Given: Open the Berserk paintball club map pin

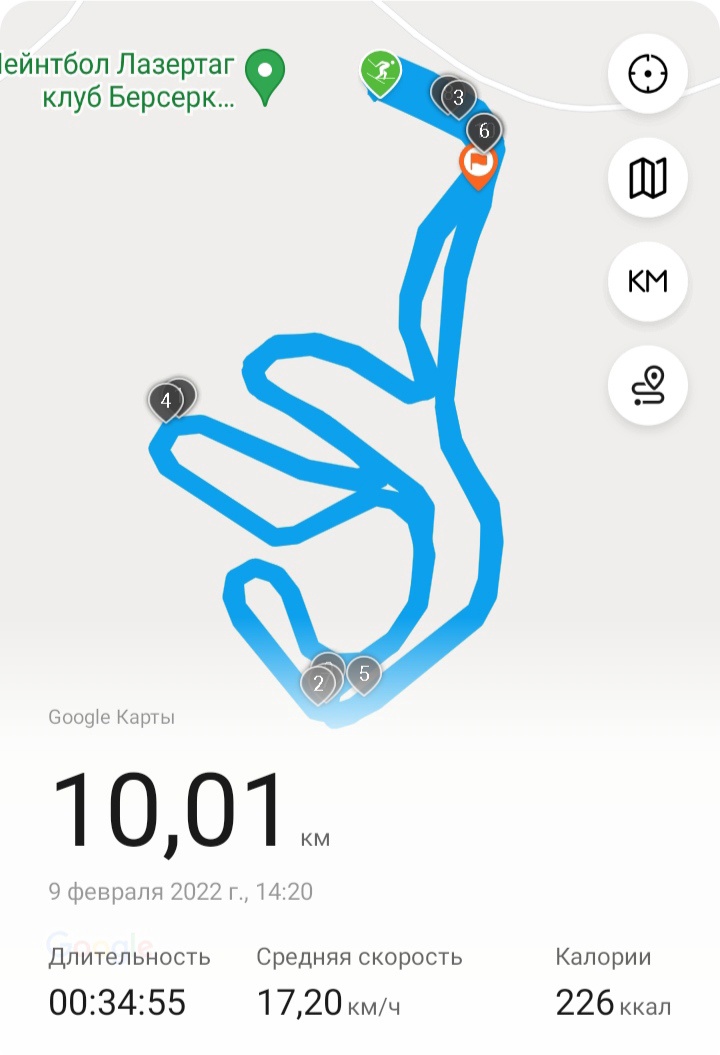Looking at the screenshot, I should pyautogui.click(x=265, y=75).
